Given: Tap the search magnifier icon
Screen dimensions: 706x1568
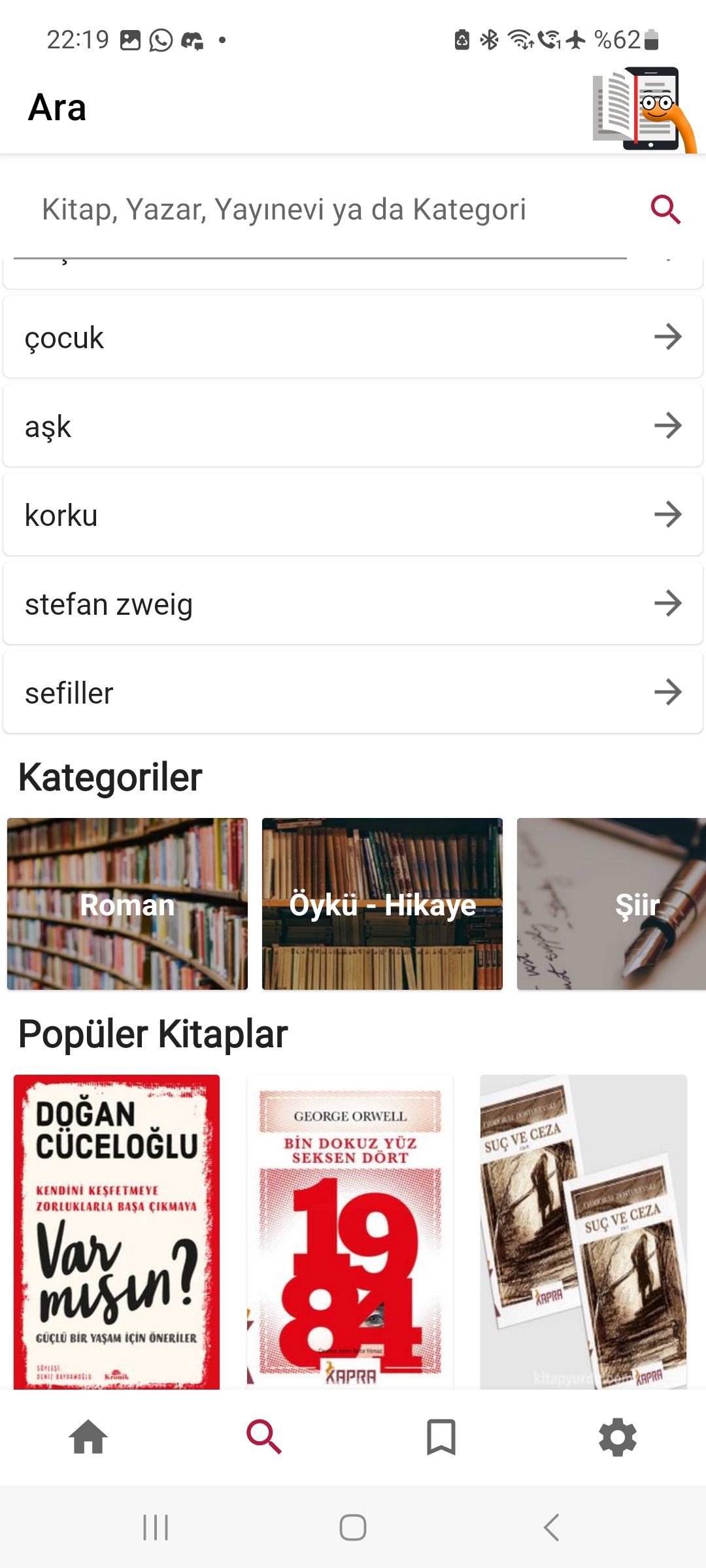Looking at the screenshot, I should tap(665, 210).
